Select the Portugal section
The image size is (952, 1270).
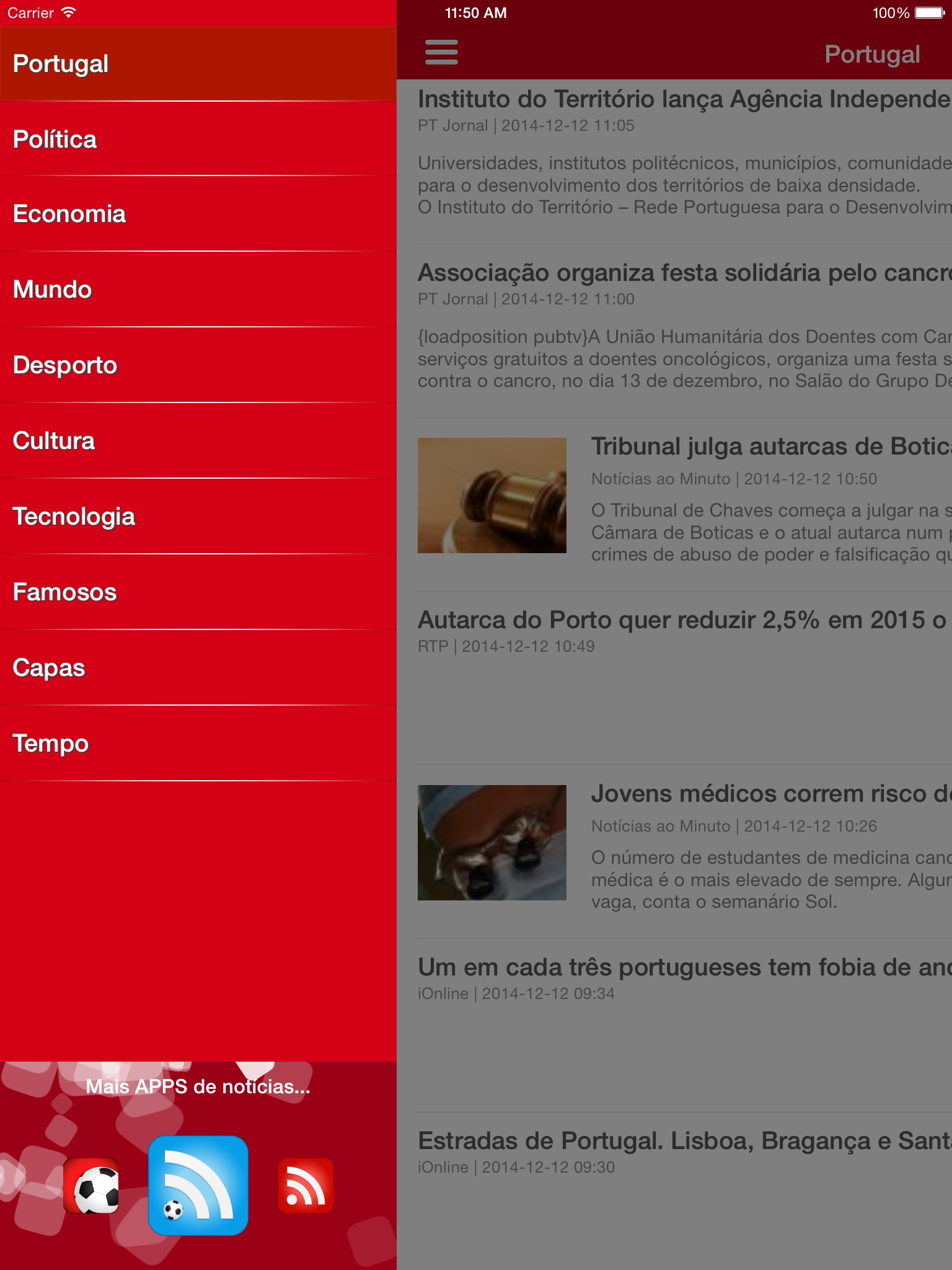point(198,64)
